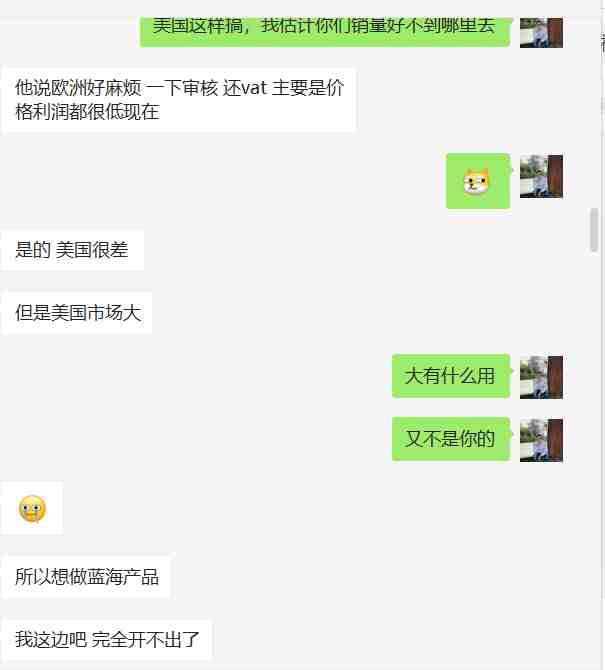Click the chat scrollbar handle

[x=594, y=230]
